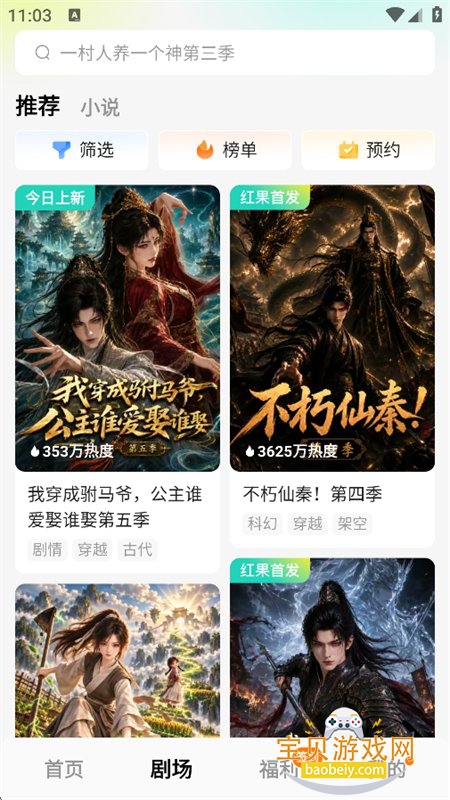
Task: Open the 筛选 filter button
Action: [x=82, y=150]
